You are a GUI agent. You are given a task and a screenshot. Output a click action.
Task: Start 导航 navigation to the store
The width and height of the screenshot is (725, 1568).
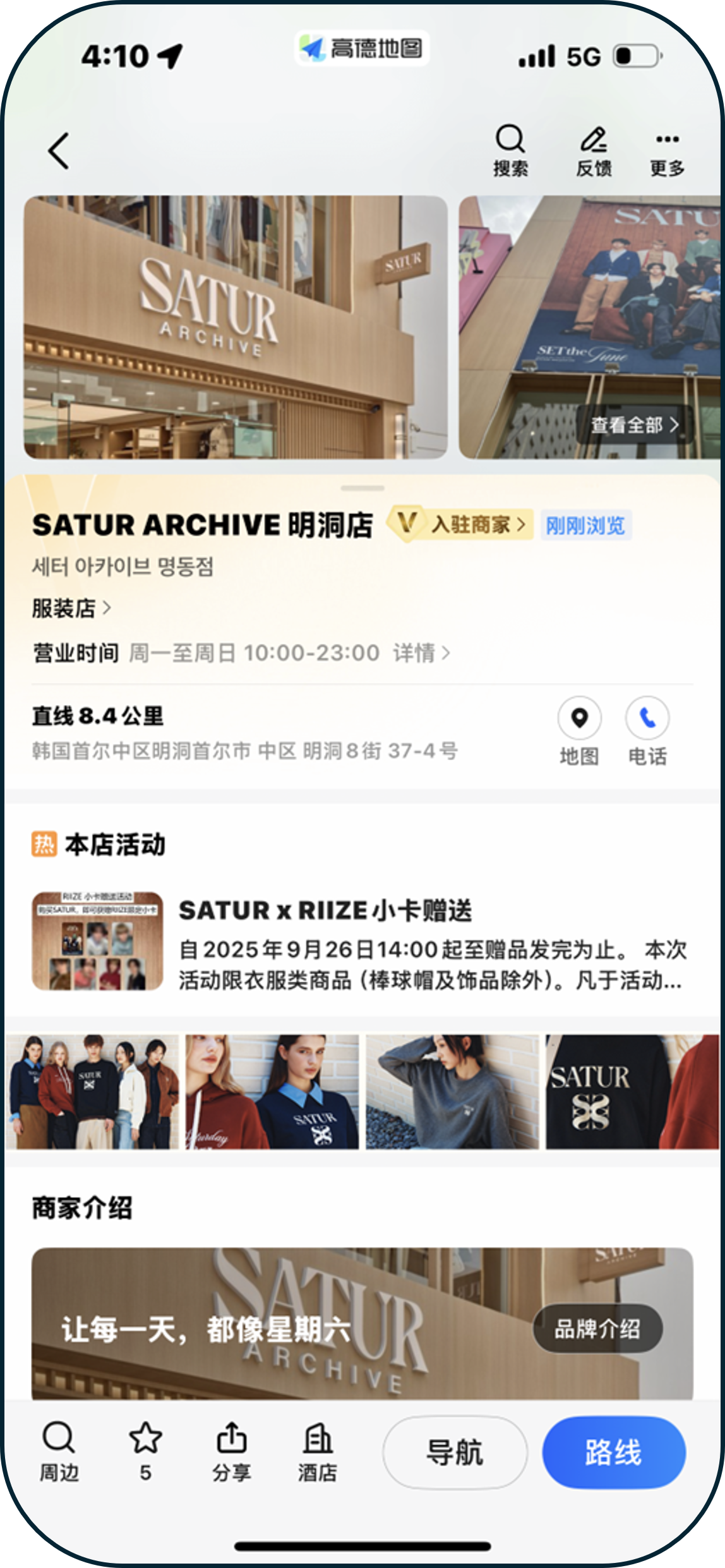(x=455, y=1452)
